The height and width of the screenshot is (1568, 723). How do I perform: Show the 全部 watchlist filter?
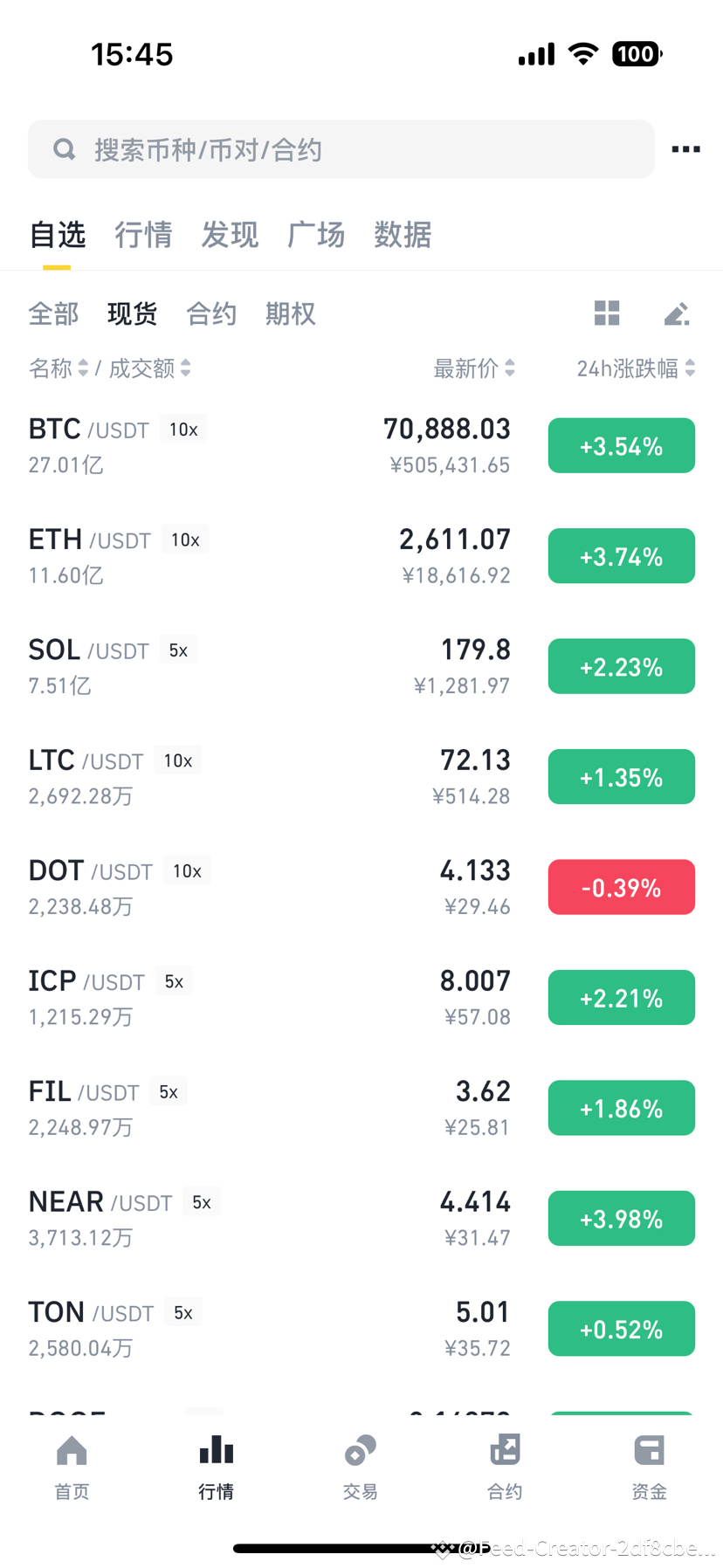pos(53,313)
